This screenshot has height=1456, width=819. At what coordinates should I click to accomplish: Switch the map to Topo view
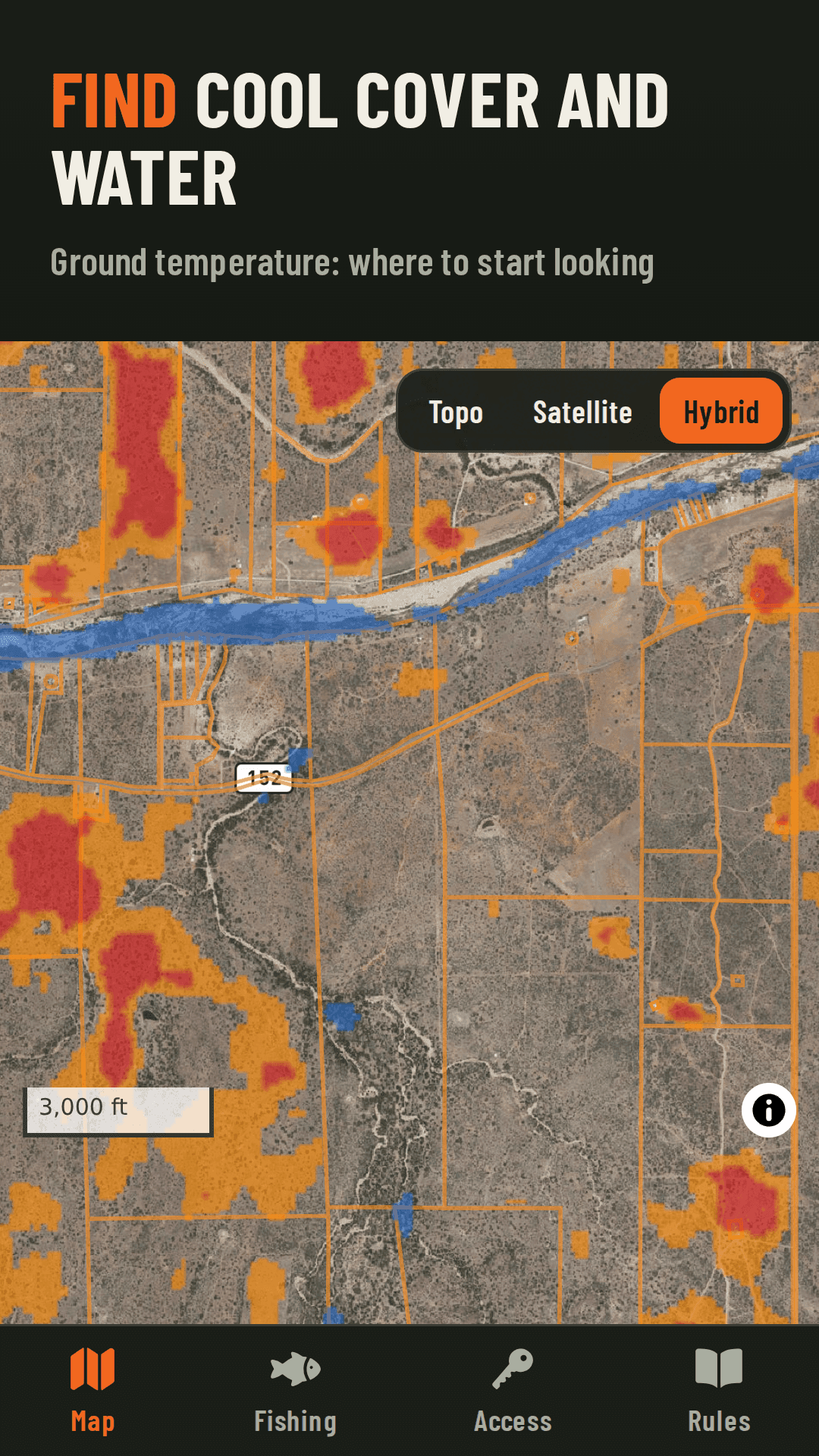[455, 412]
